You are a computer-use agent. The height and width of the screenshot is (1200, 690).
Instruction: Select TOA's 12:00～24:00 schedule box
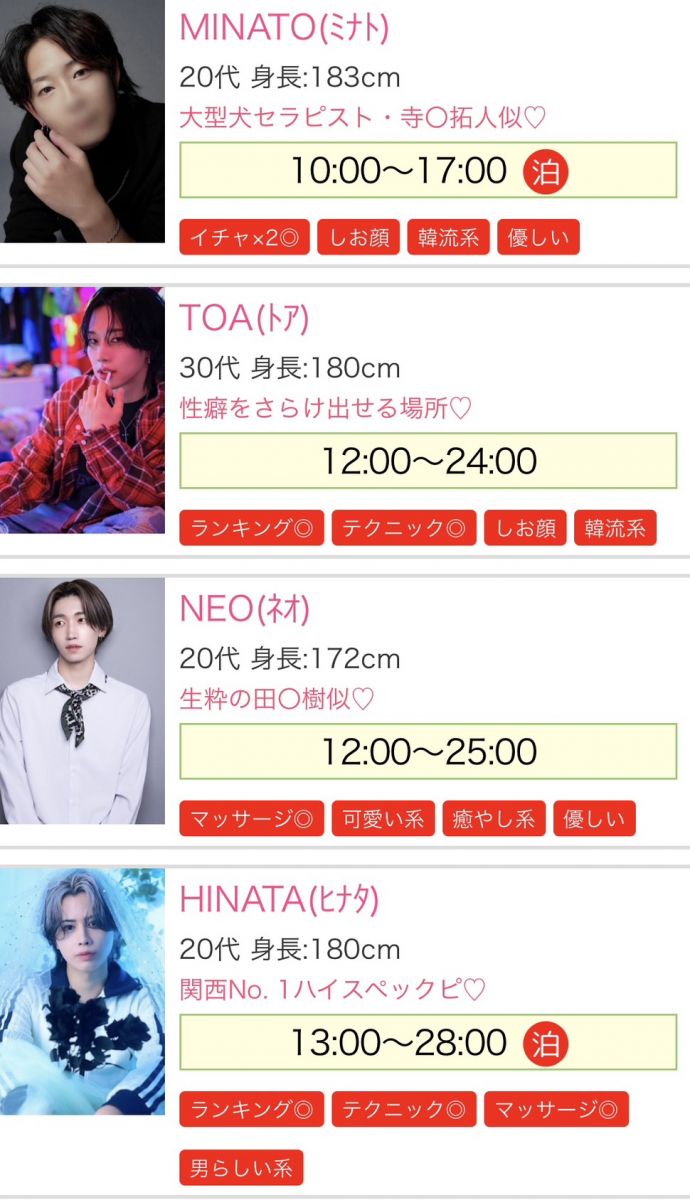click(428, 461)
